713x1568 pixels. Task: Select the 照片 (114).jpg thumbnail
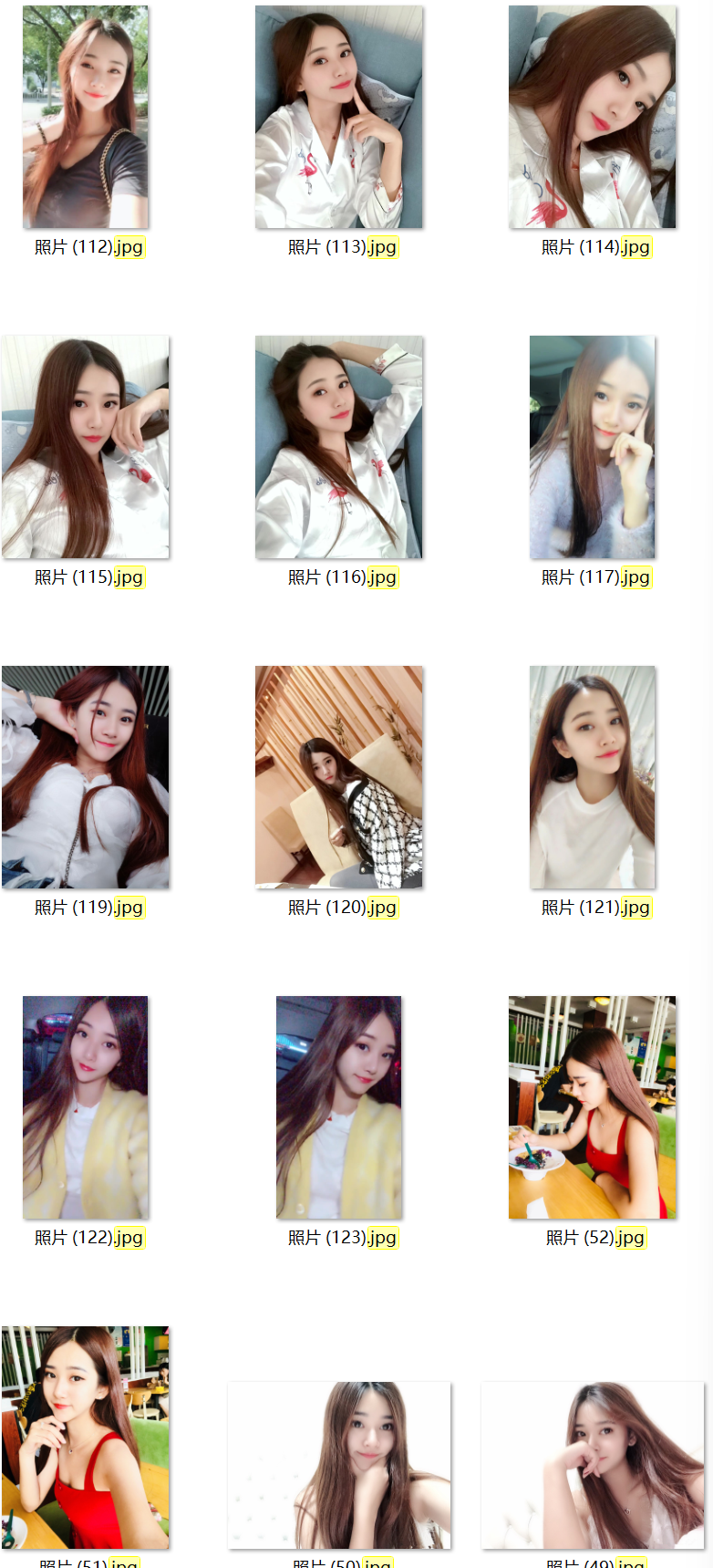(593, 118)
